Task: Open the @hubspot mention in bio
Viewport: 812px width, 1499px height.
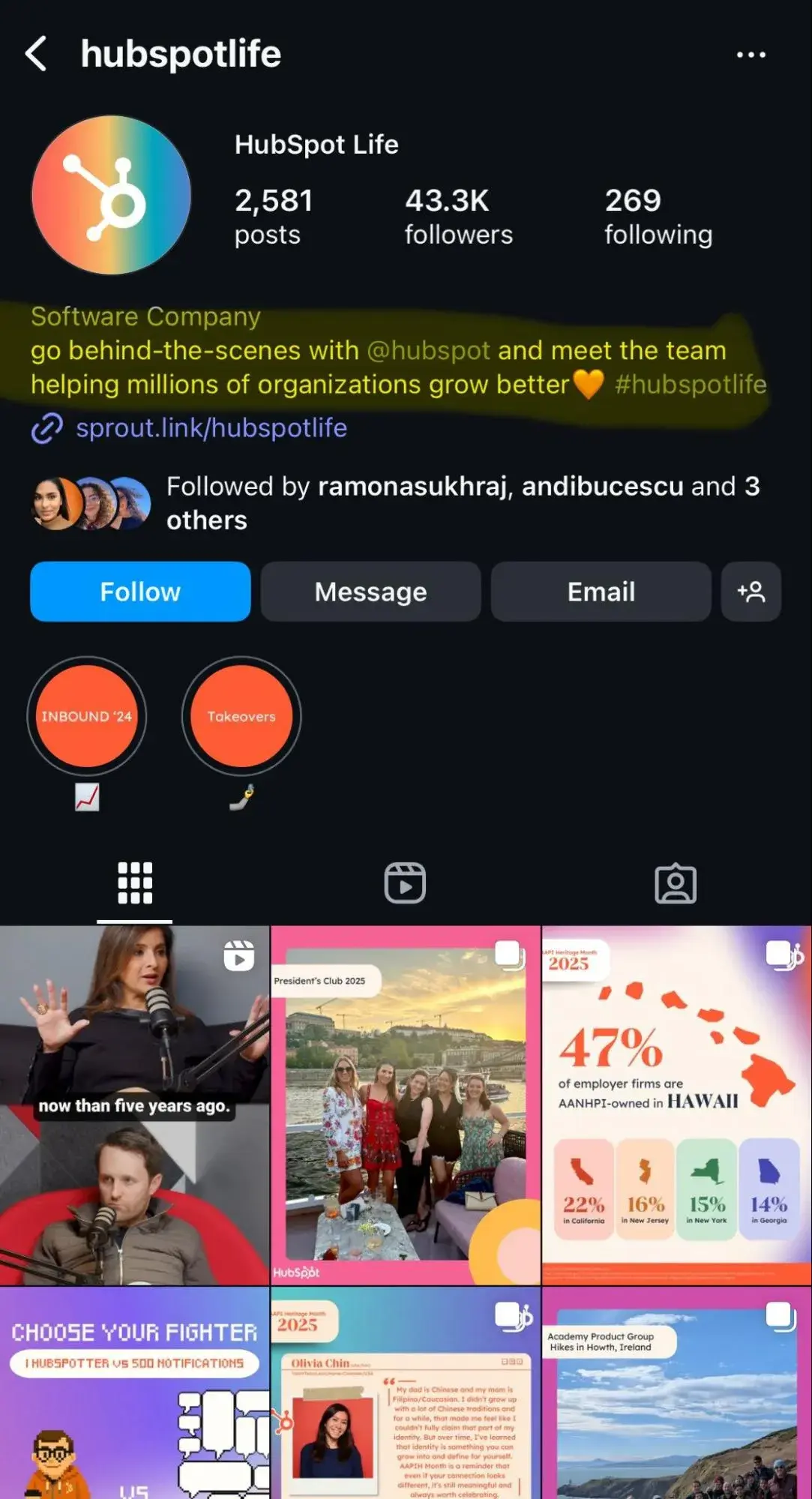Action: [x=428, y=351]
